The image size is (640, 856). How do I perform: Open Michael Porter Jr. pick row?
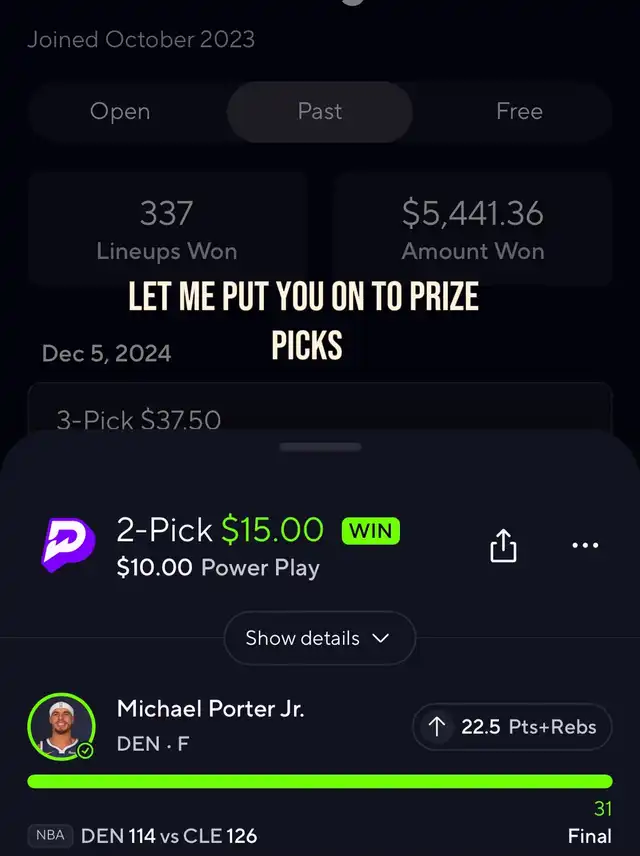click(x=210, y=725)
